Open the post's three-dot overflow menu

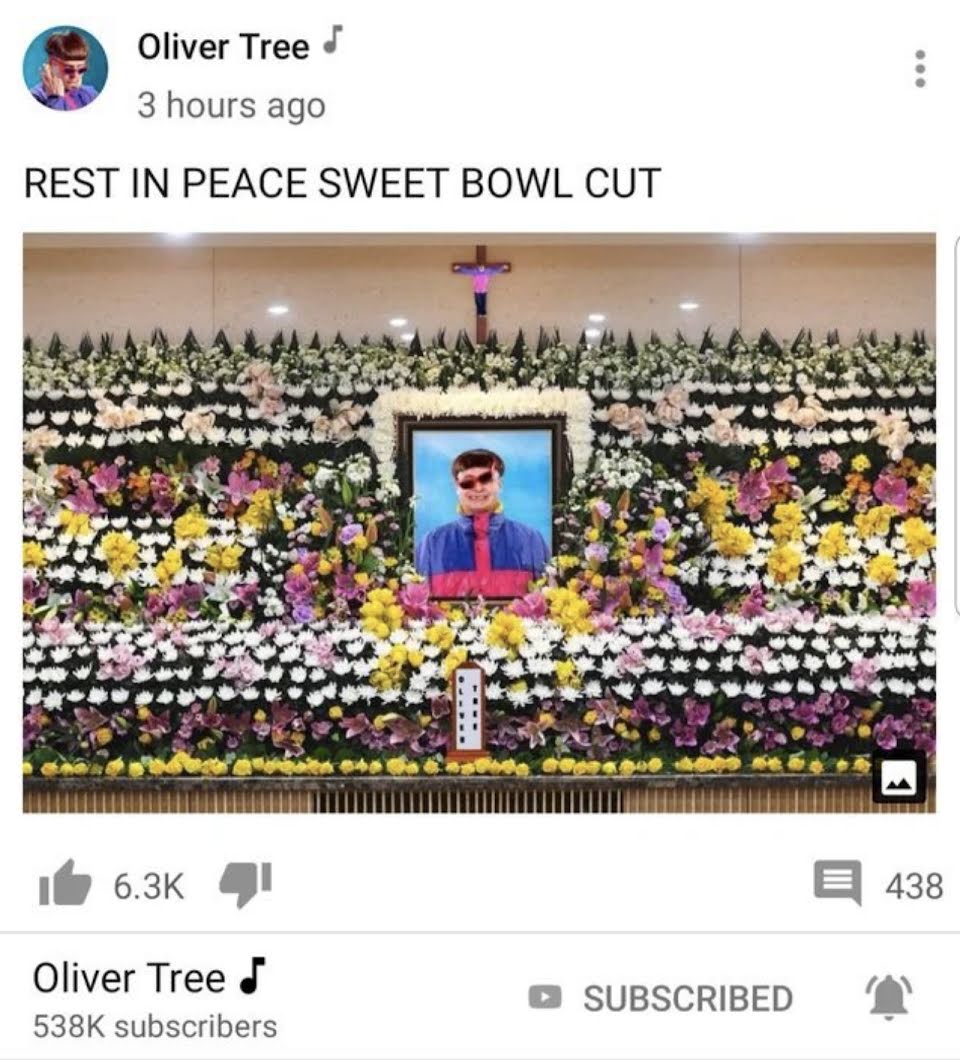point(921,68)
